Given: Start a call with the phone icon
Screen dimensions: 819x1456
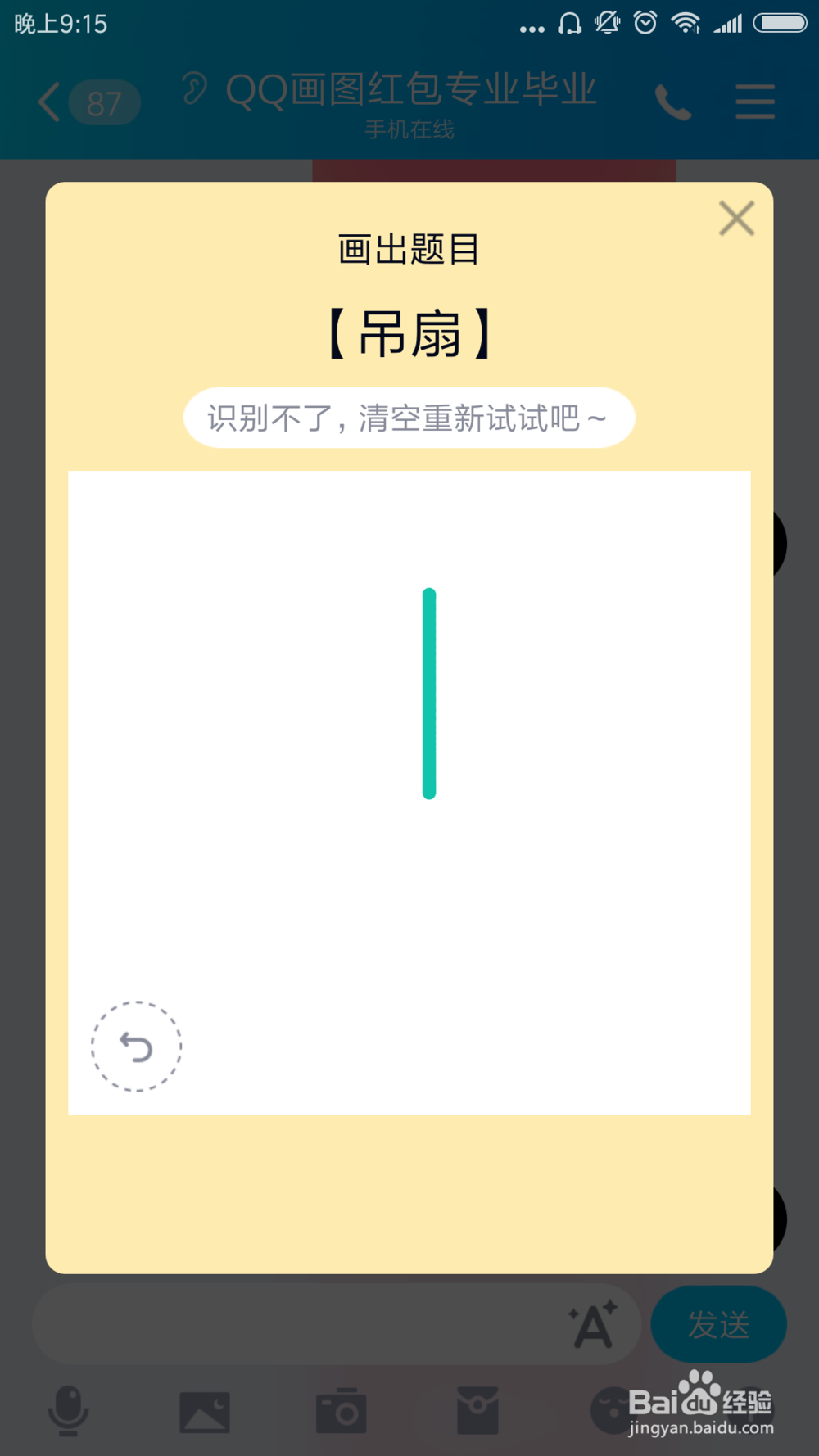Looking at the screenshot, I should (x=673, y=103).
